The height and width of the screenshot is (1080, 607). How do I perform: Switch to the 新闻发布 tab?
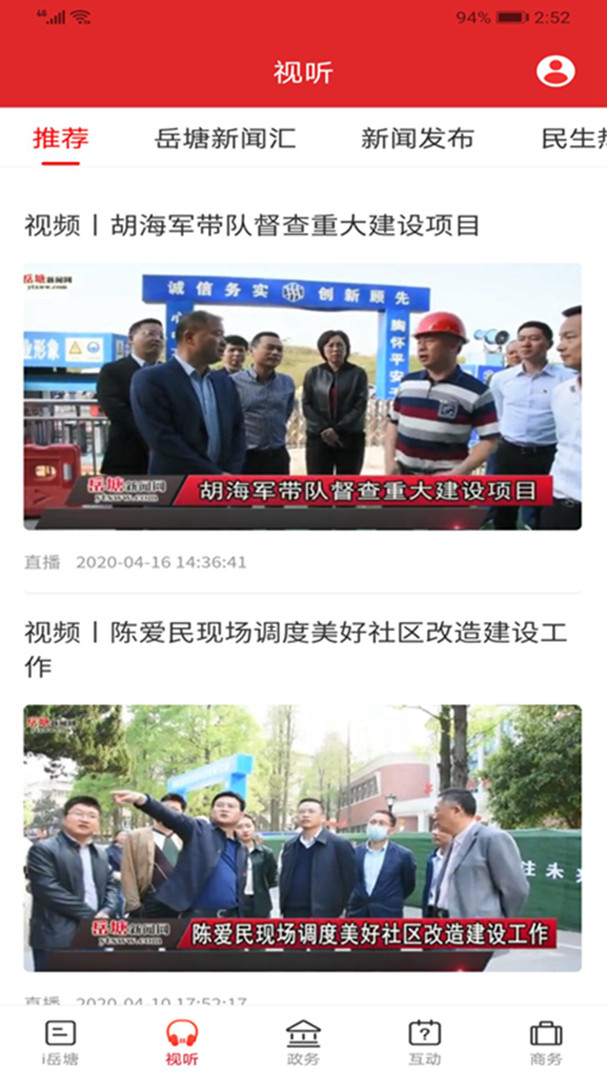pyautogui.click(x=417, y=138)
